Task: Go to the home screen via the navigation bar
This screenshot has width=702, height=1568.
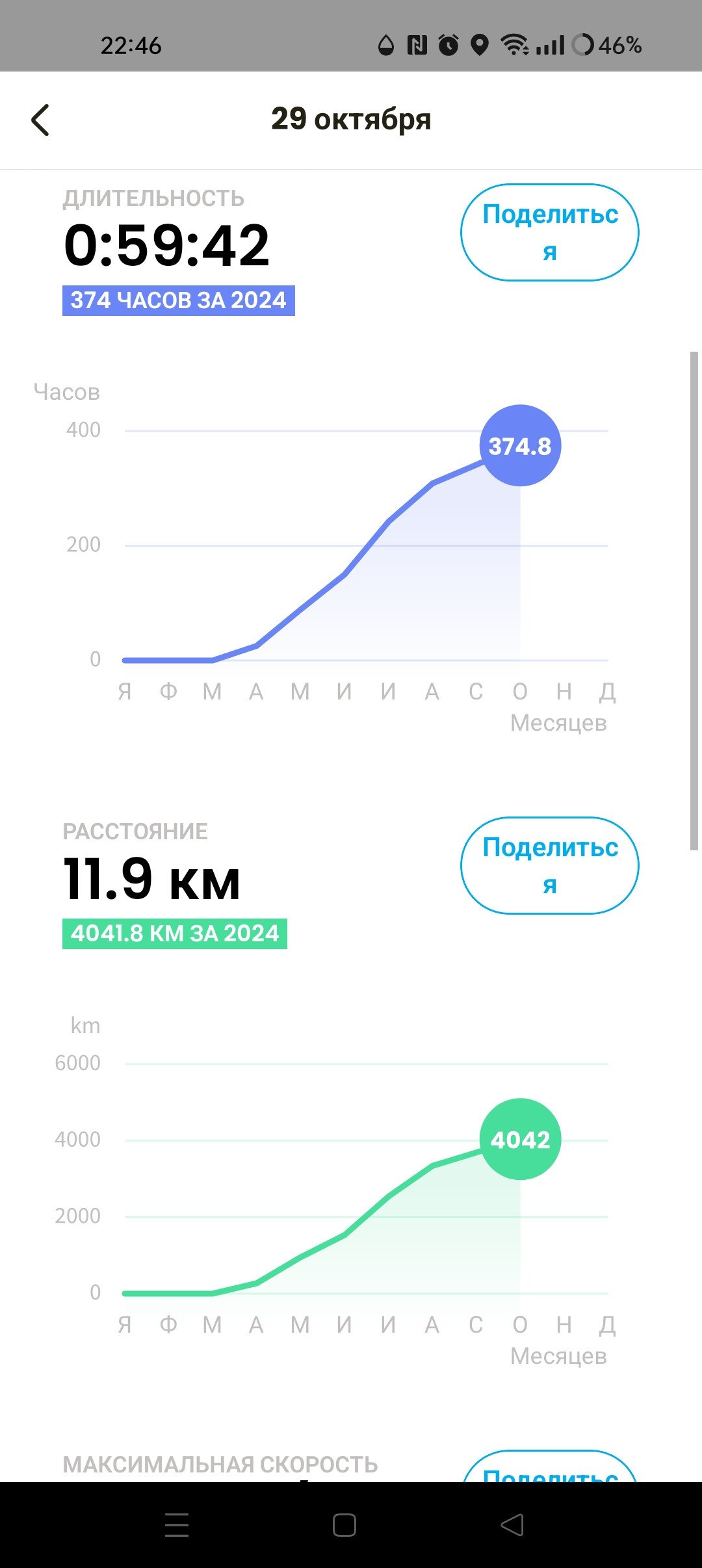Action: (344, 1524)
